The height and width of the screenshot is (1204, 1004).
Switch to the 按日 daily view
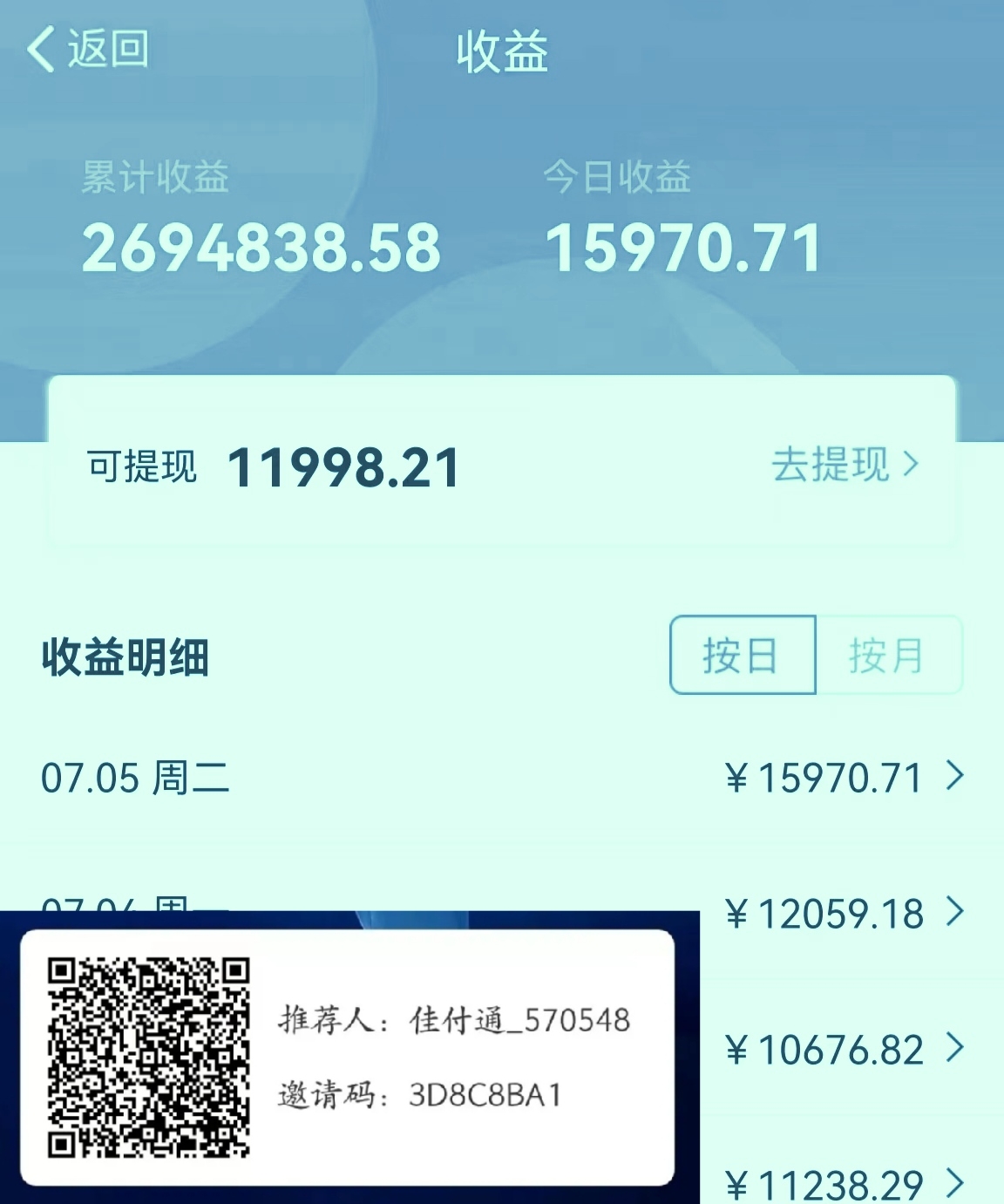click(x=742, y=655)
